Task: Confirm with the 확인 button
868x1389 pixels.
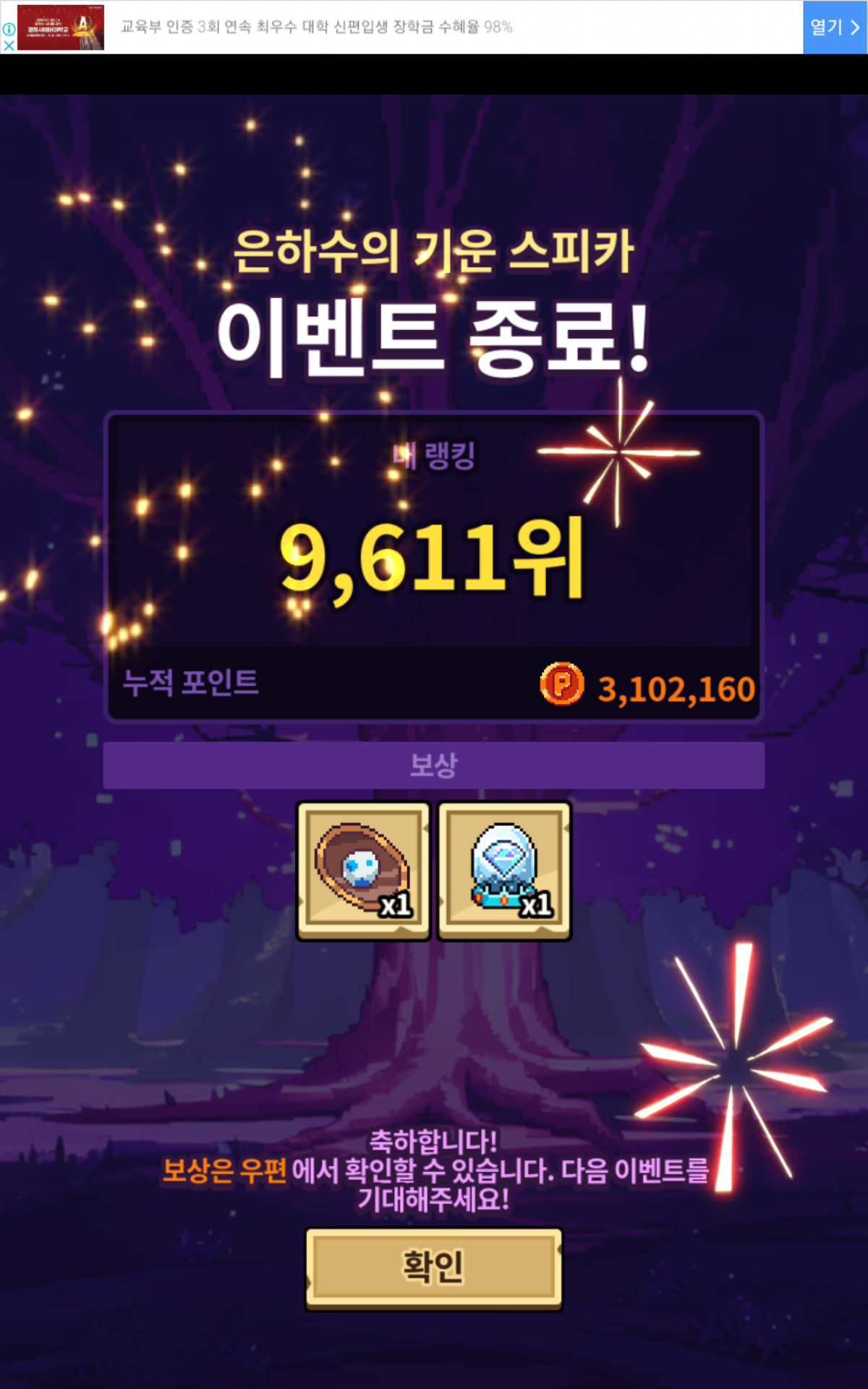Action: pyautogui.click(x=434, y=1268)
